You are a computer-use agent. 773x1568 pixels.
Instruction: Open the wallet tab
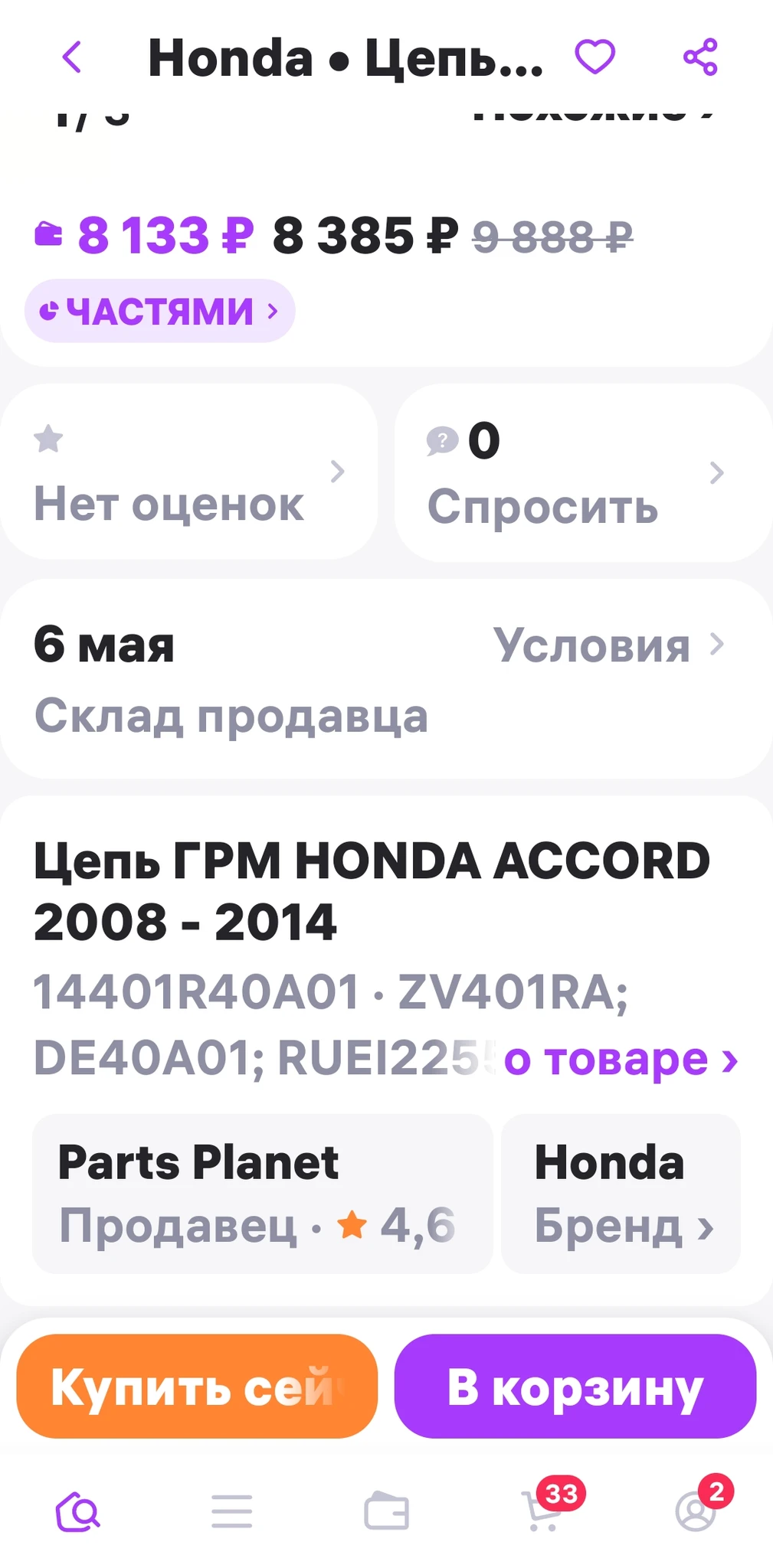(386, 1512)
